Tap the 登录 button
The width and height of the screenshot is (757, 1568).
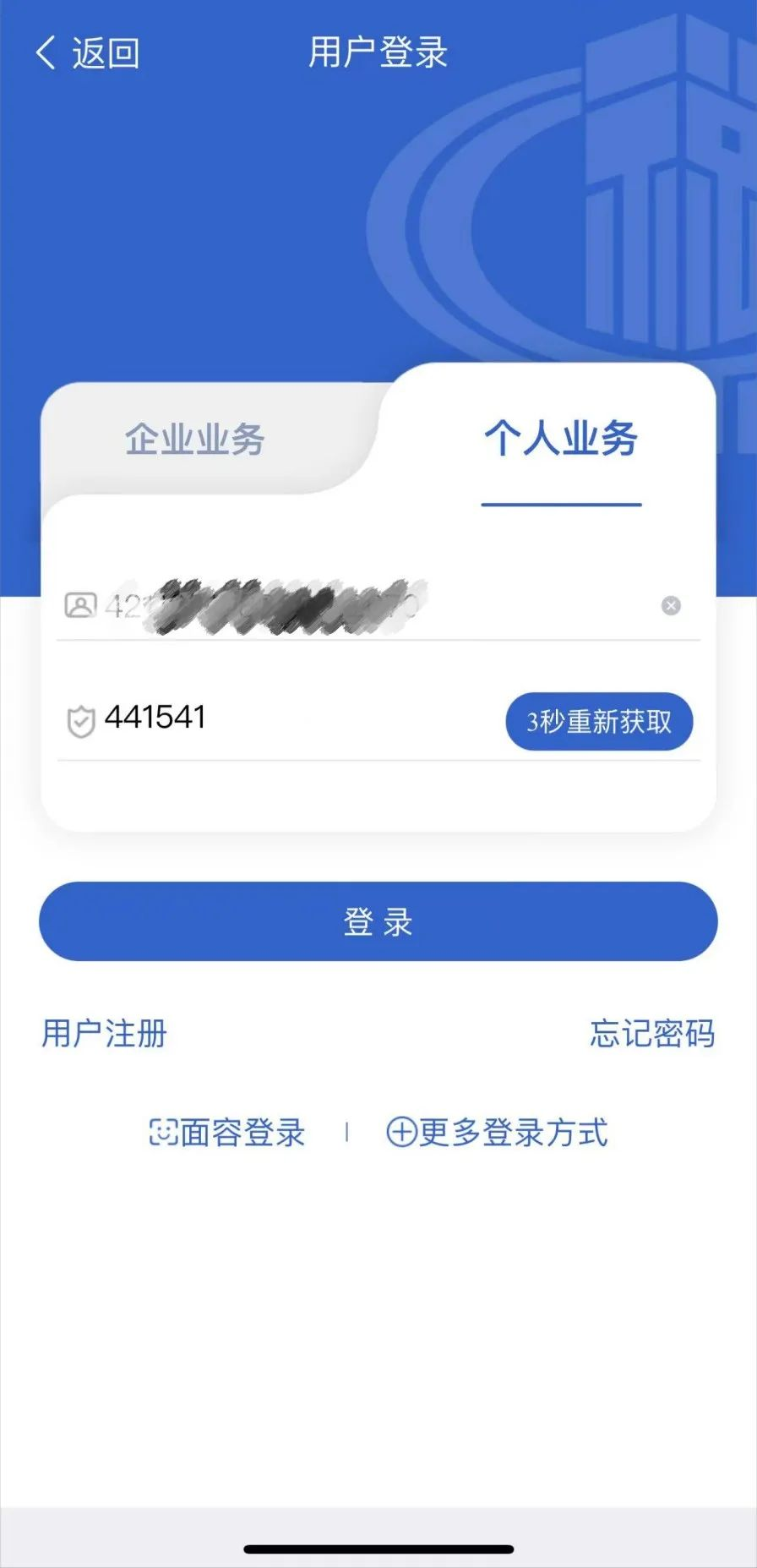click(378, 921)
